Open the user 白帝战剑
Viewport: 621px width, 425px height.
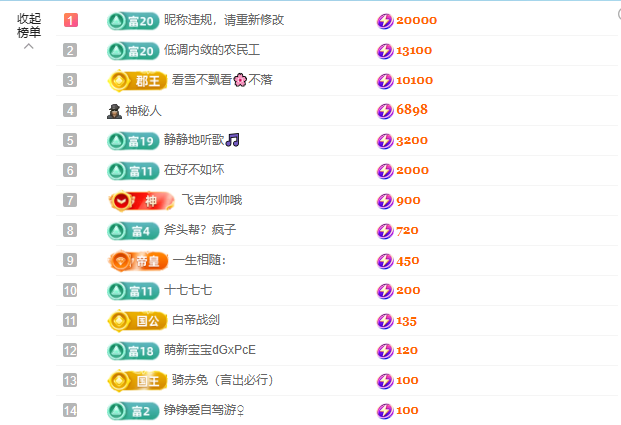[x=196, y=320]
